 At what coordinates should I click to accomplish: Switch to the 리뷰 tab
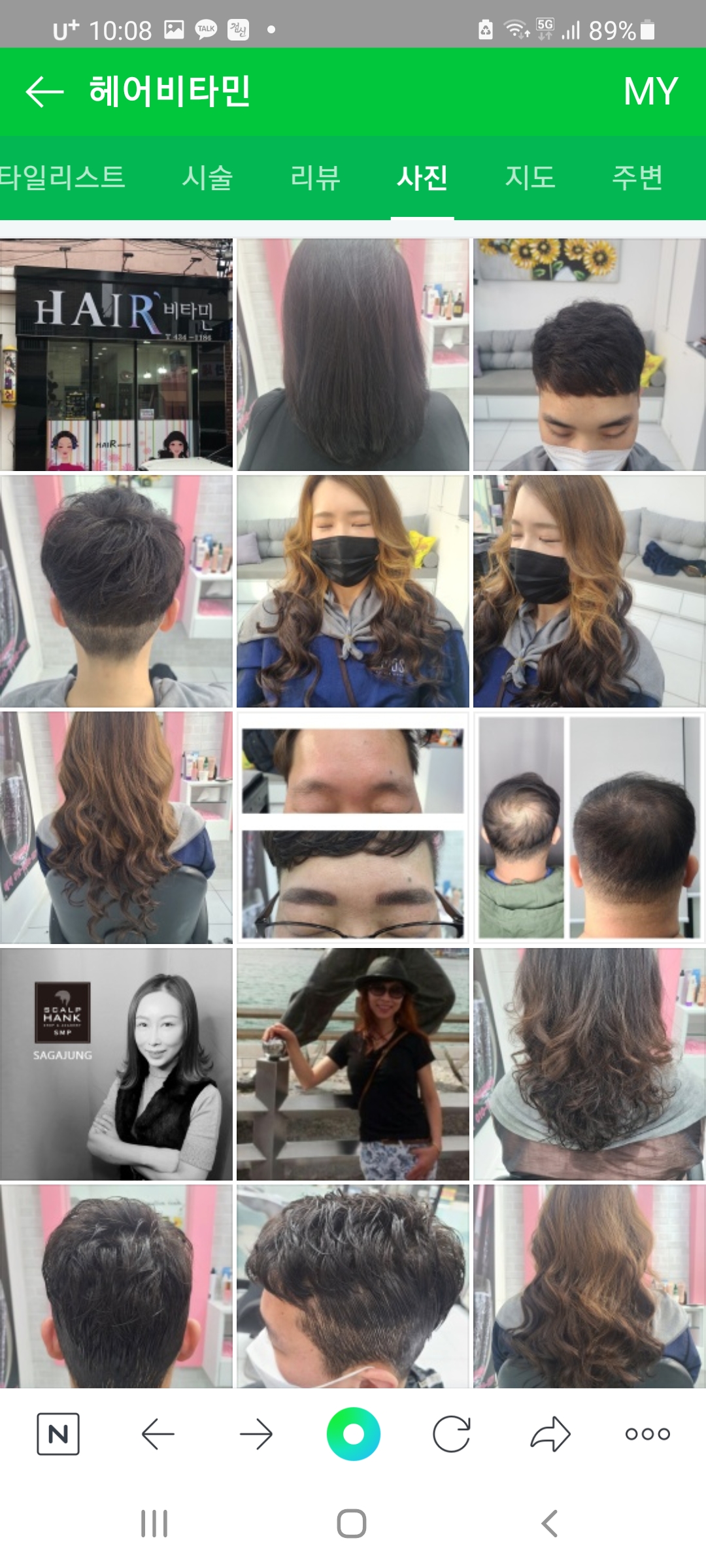pos(315,178)
